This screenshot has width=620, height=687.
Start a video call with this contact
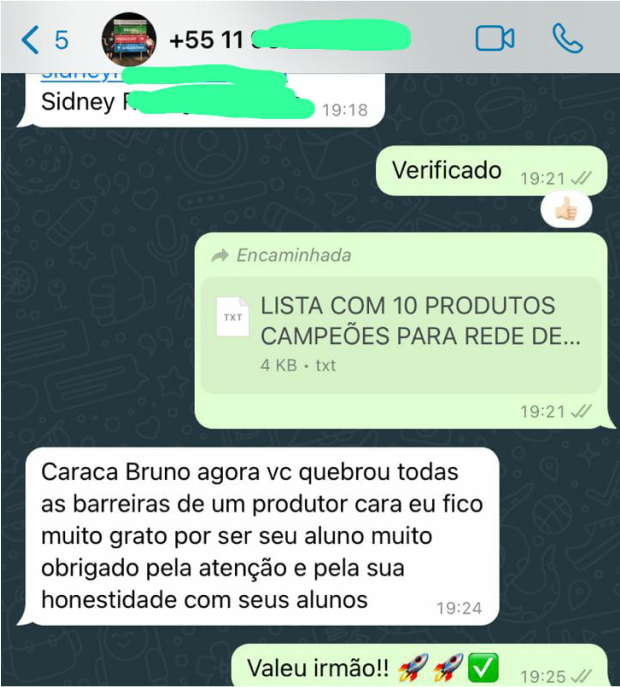[494, 39]
